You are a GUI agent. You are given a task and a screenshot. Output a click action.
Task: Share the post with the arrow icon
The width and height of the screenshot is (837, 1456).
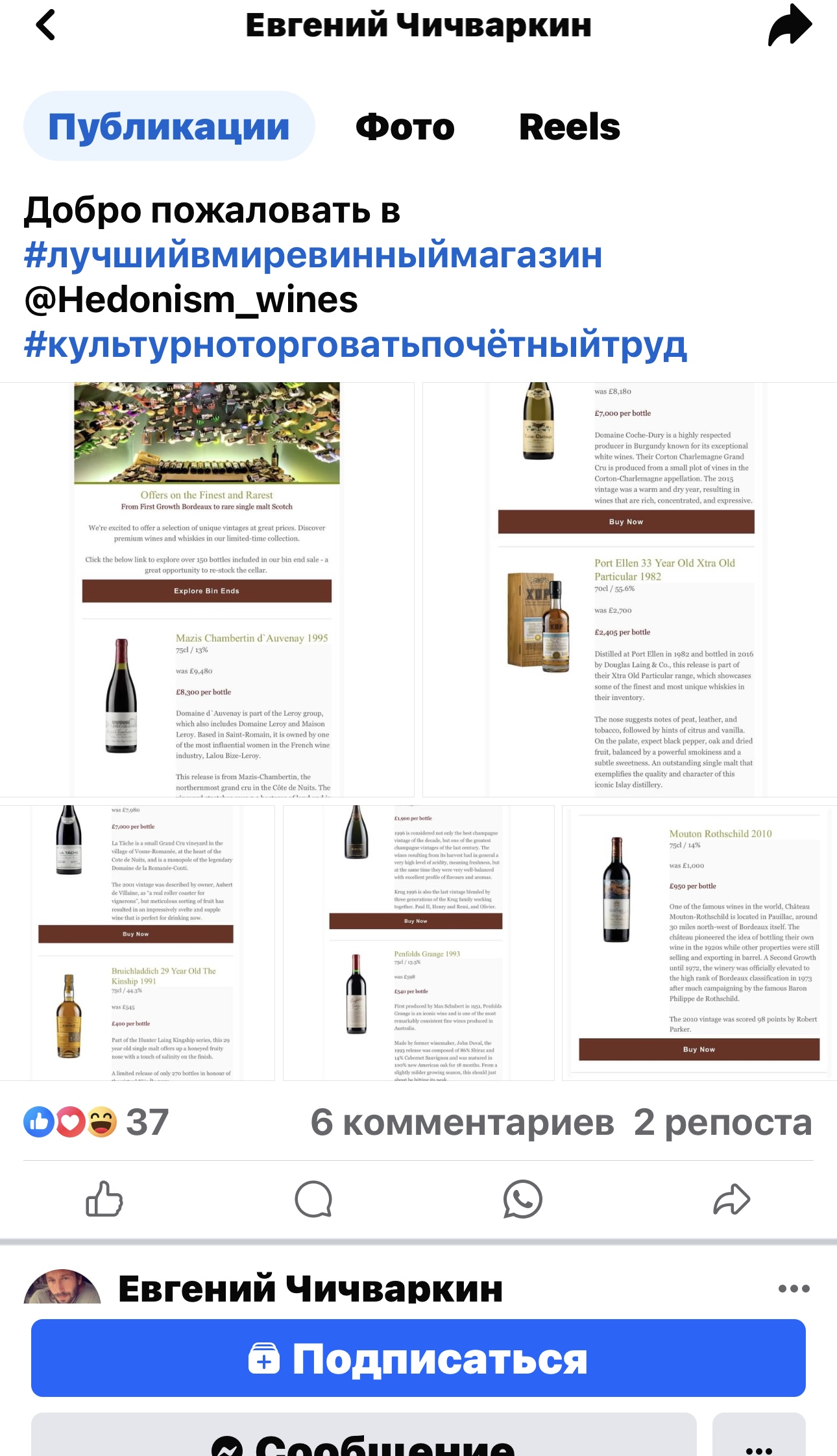732,1198
